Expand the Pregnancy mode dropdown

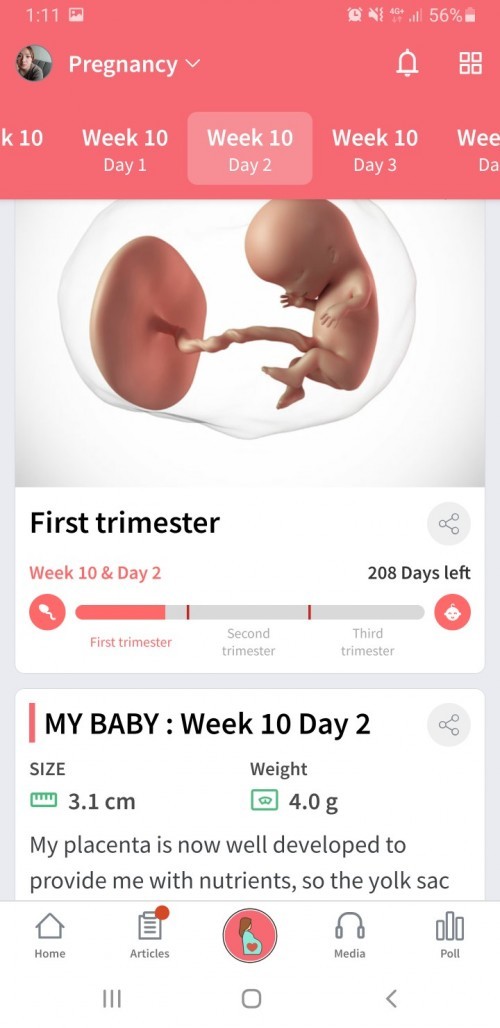[134, 64]
